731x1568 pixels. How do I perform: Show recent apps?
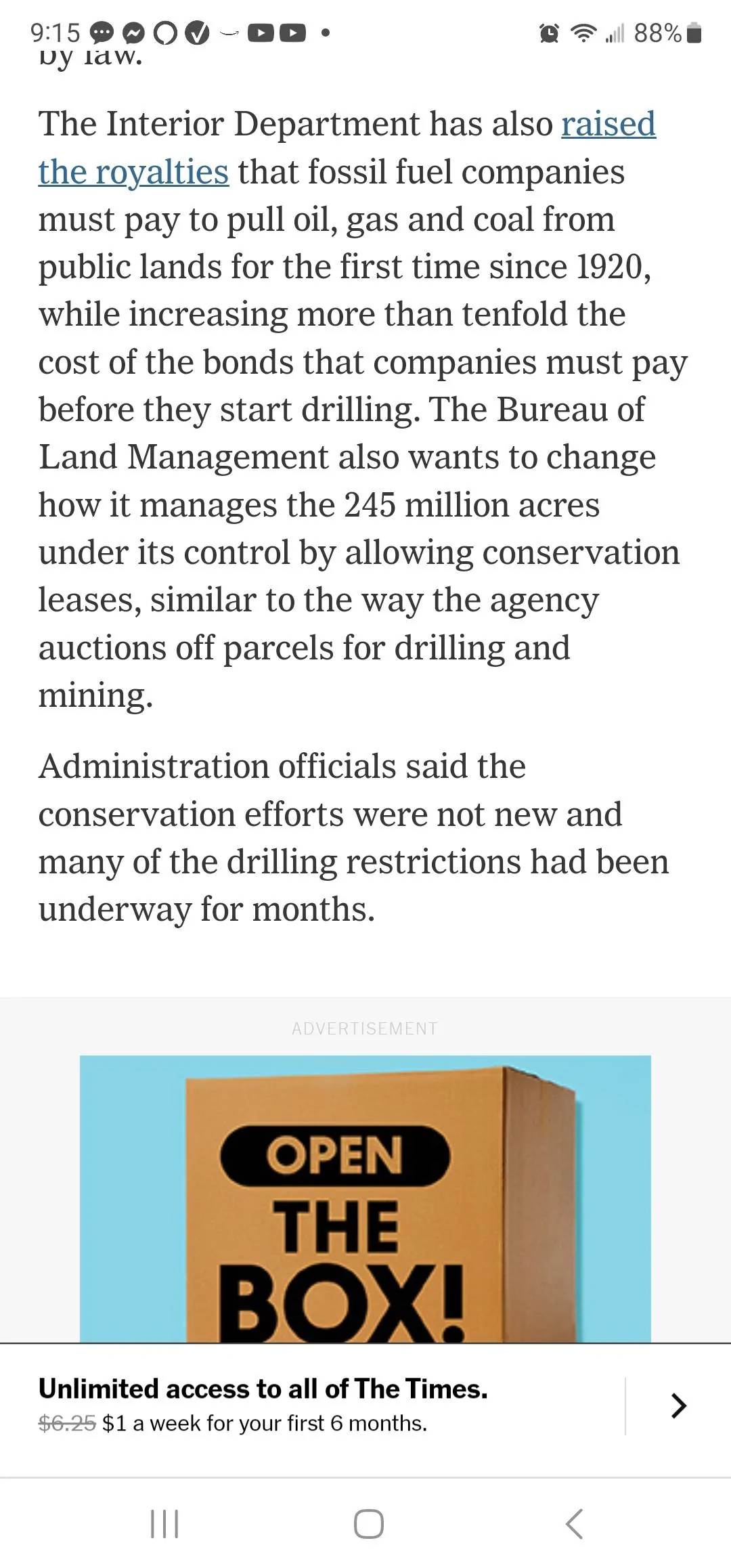tap(164, 1524)
